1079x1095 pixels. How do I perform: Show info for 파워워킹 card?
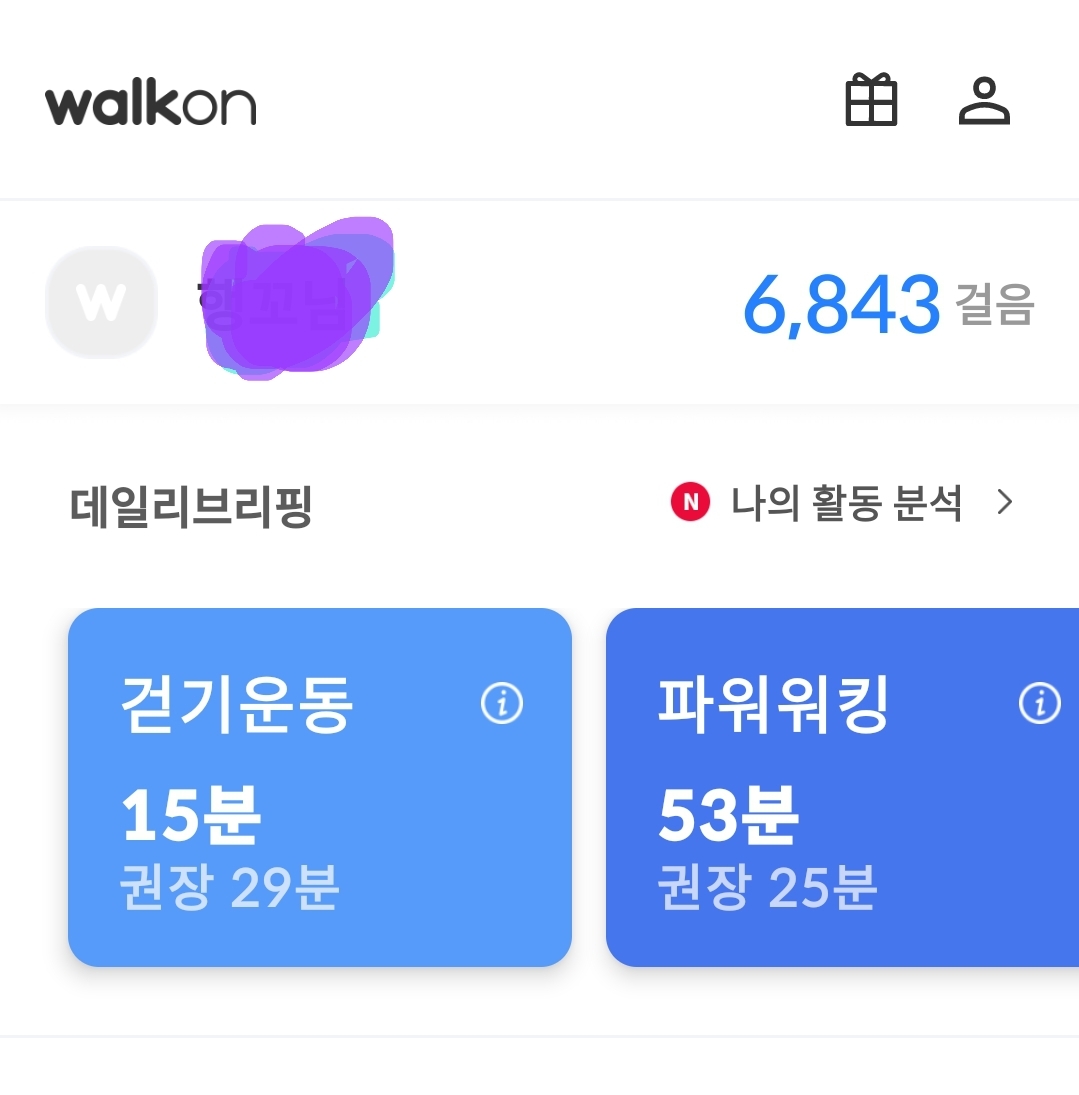click(1039, 704)
